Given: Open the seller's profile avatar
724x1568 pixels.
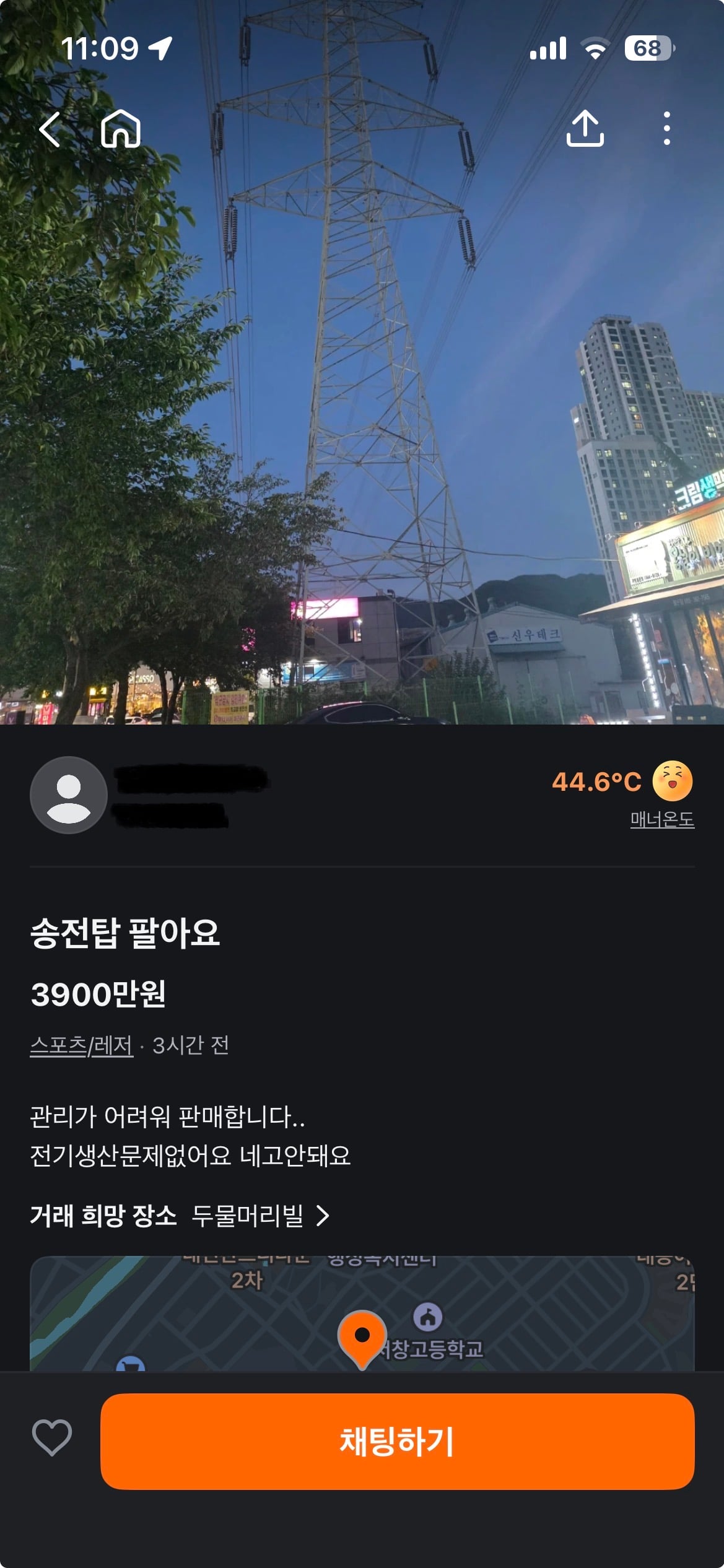Looking at the screenshot, I should coord(69,795).
